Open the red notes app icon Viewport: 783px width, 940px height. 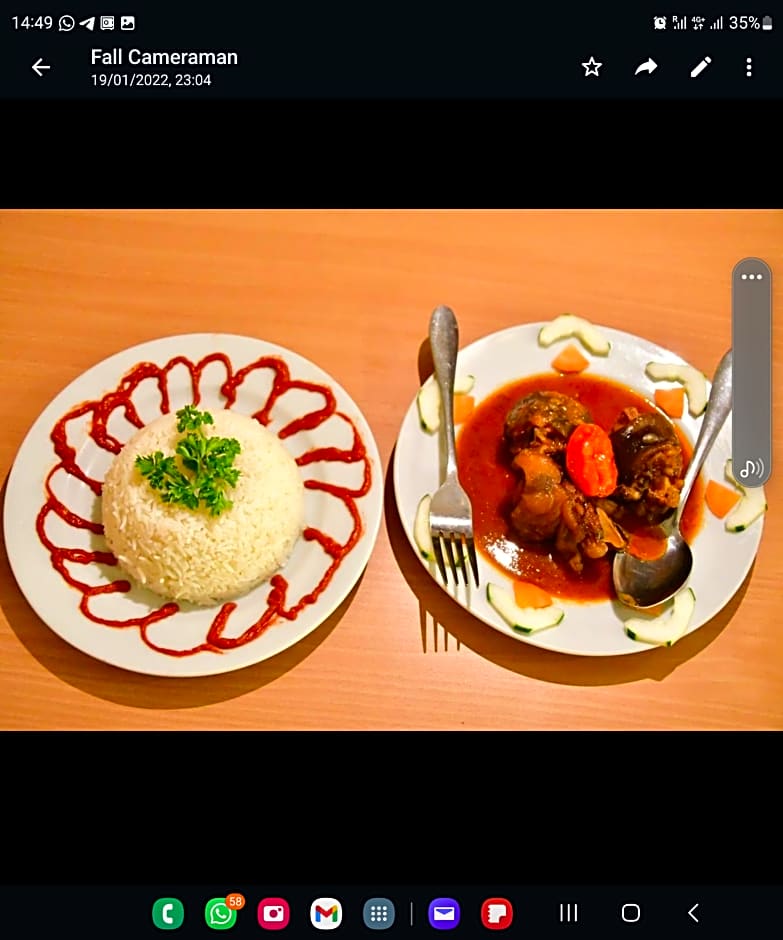click(x=496, y=913)
